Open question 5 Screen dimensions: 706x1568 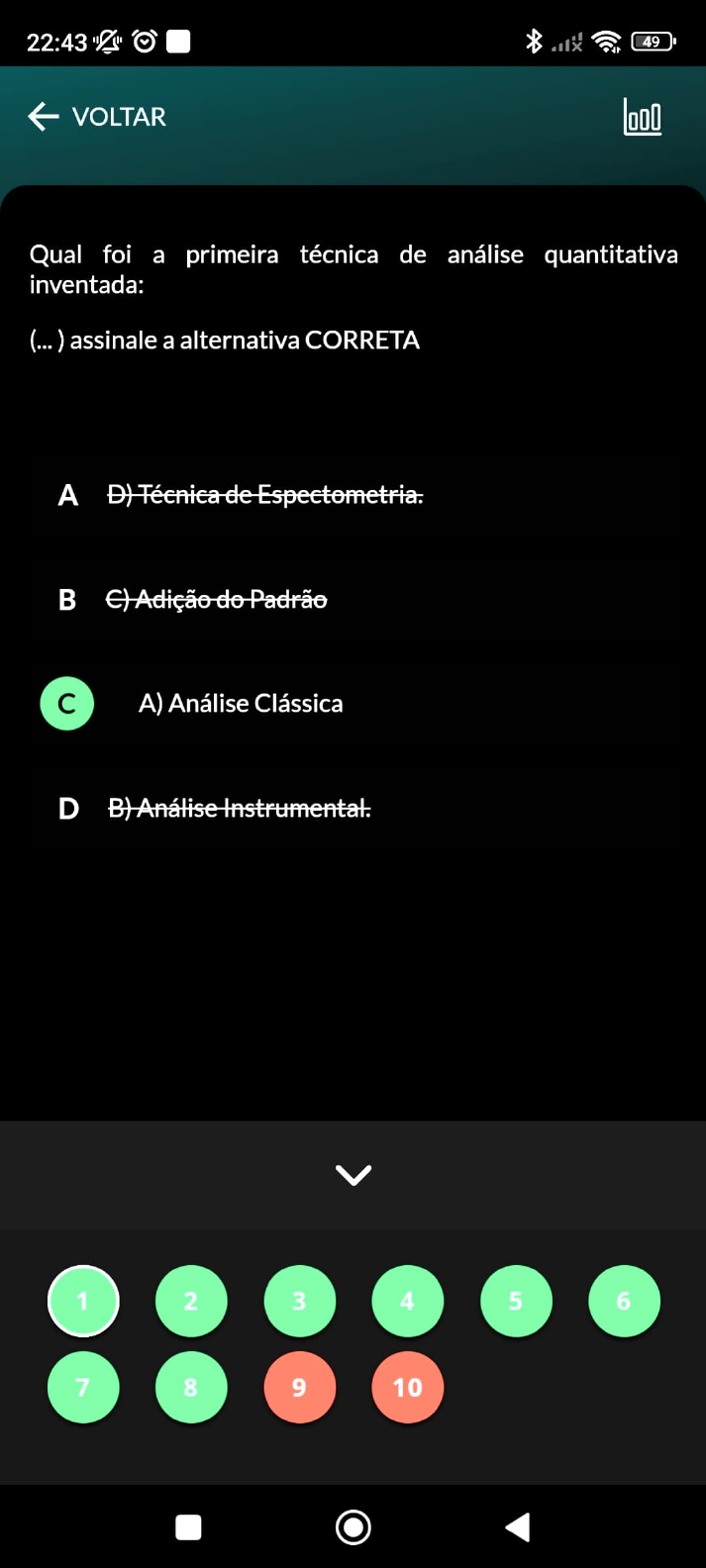pyautogui.click(x=516, y=1301)
